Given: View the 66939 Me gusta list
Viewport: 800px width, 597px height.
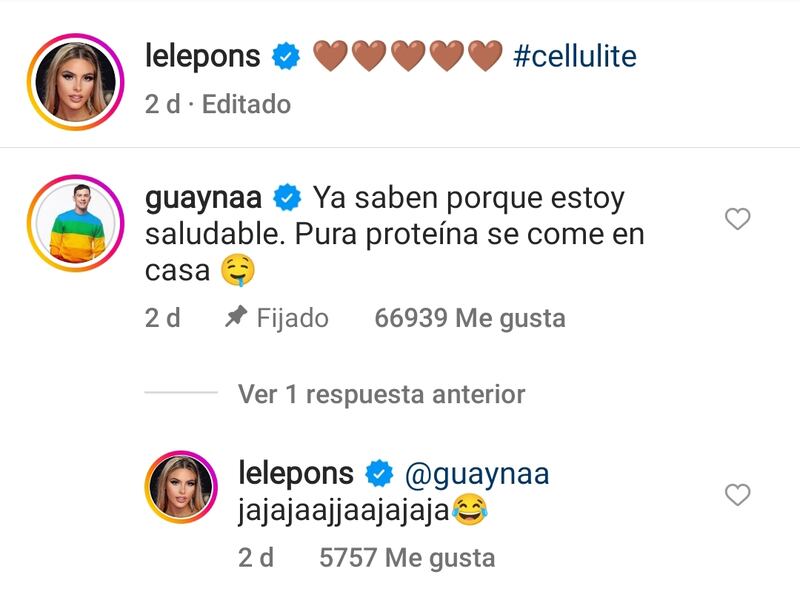Looking at the screenshot, I should 469,318.
